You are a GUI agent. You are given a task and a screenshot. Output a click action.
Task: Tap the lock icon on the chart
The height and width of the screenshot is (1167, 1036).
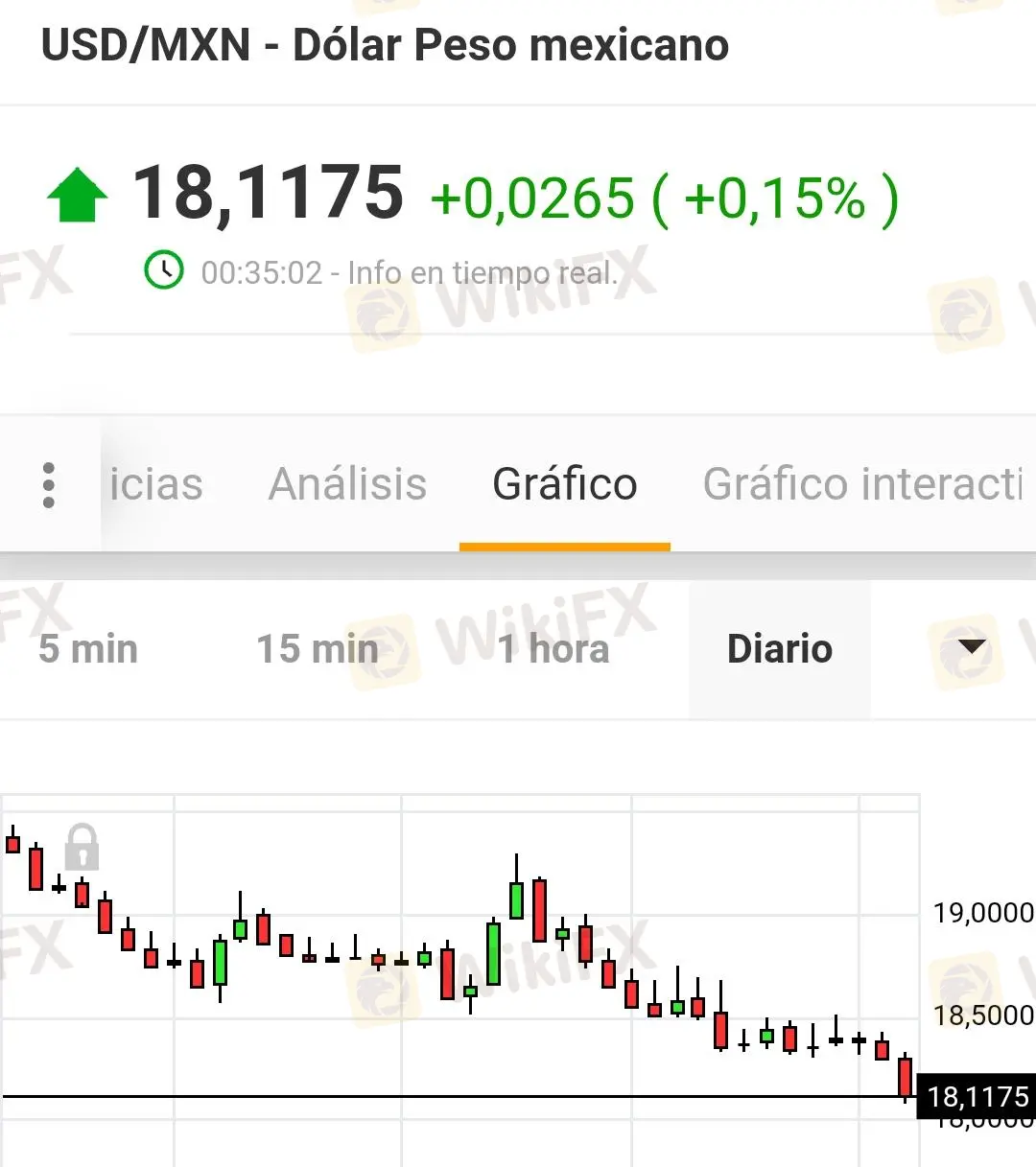tap(82, 847)
